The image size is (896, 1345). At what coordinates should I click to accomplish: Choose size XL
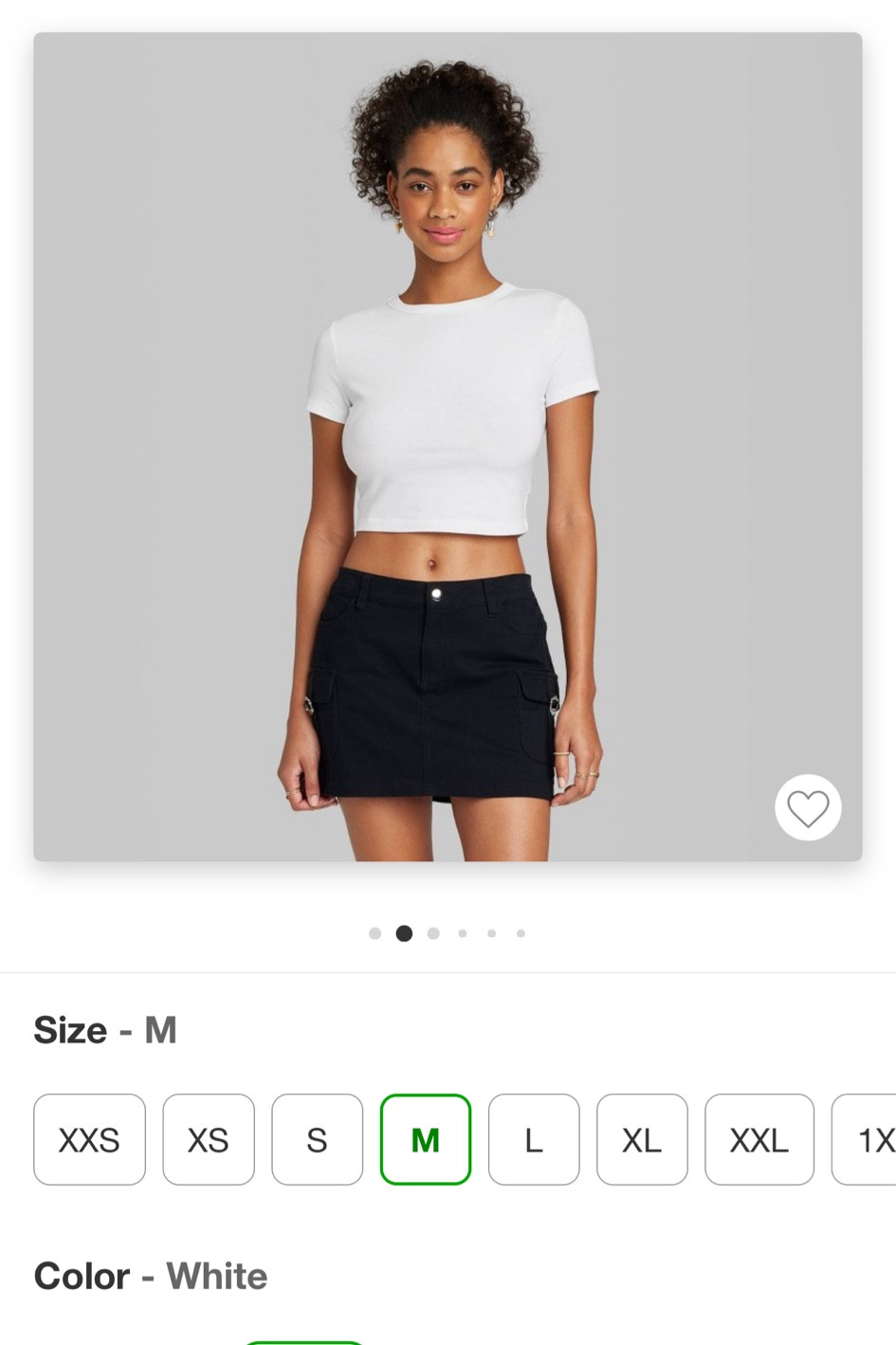click(x=641, y=1139)
